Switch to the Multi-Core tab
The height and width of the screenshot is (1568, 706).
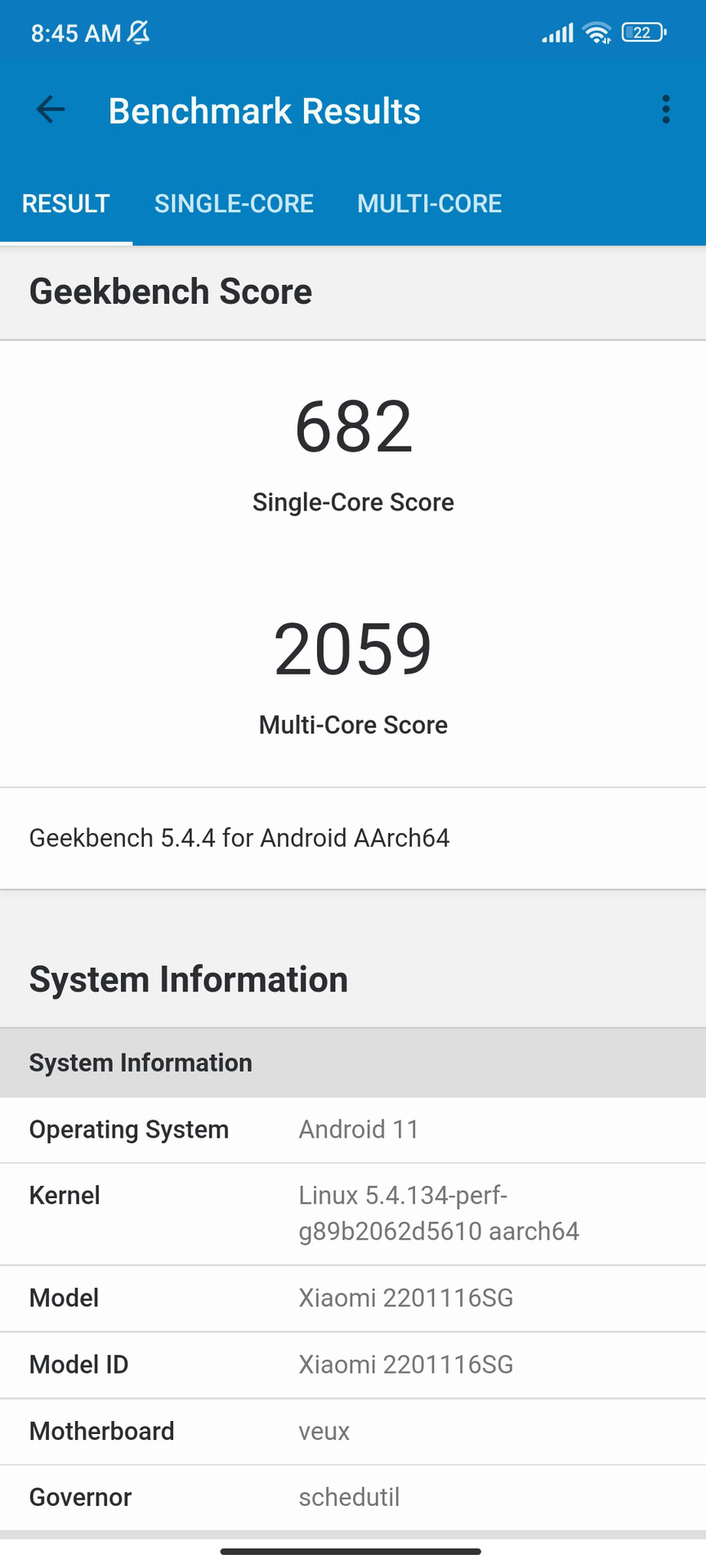pyautogui.click(x=429, y=203)
